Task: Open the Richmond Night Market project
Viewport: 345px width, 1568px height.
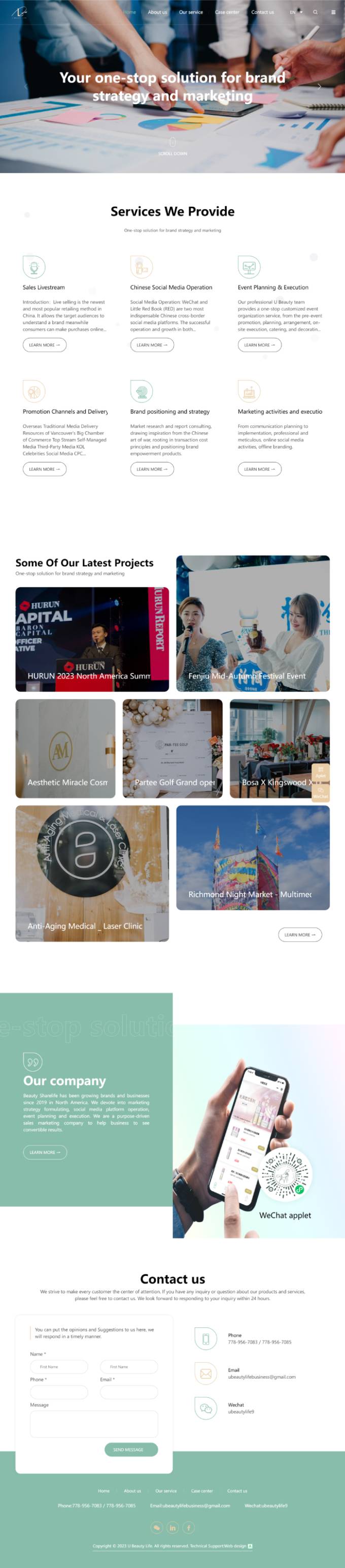Action: click(253, 858)
